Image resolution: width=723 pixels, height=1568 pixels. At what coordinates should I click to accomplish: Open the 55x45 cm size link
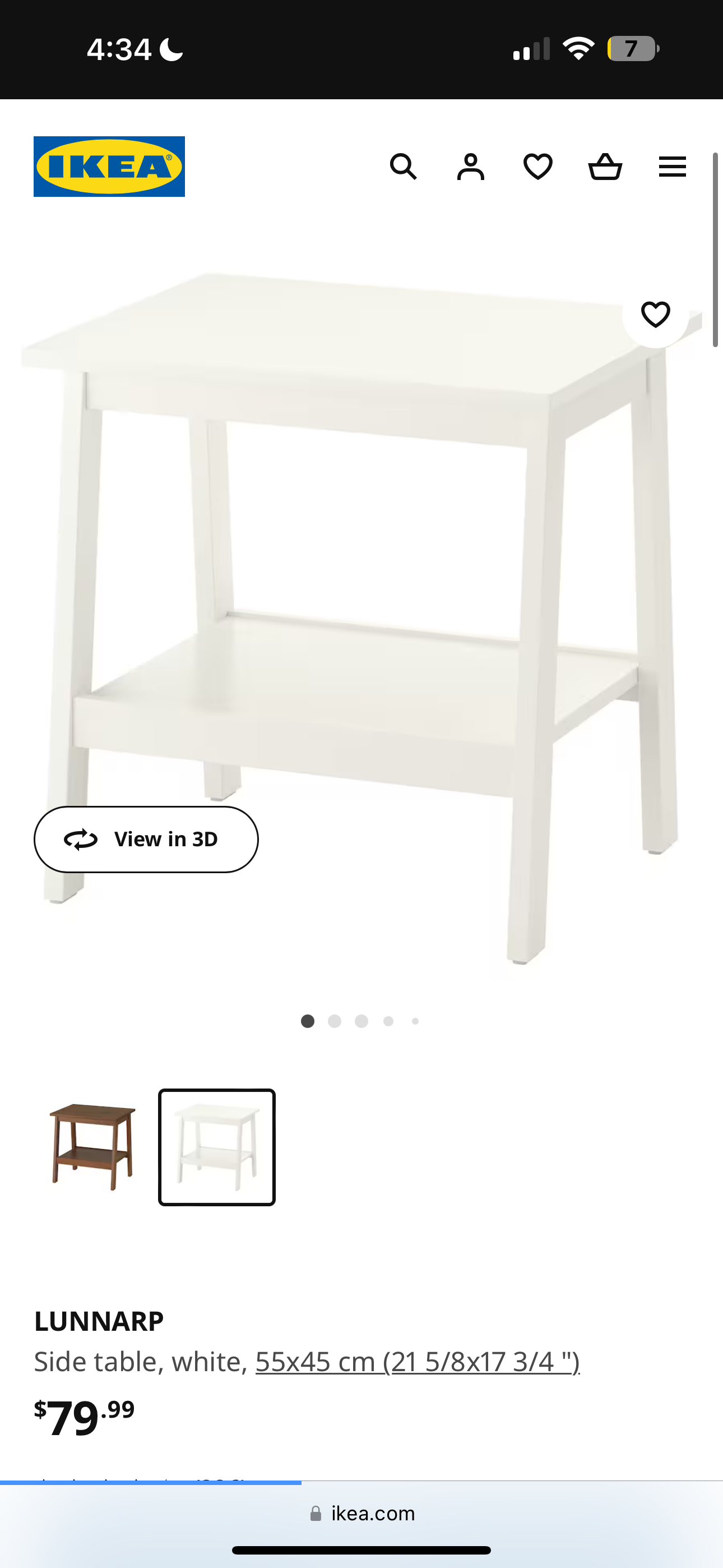coord(418,1362)
